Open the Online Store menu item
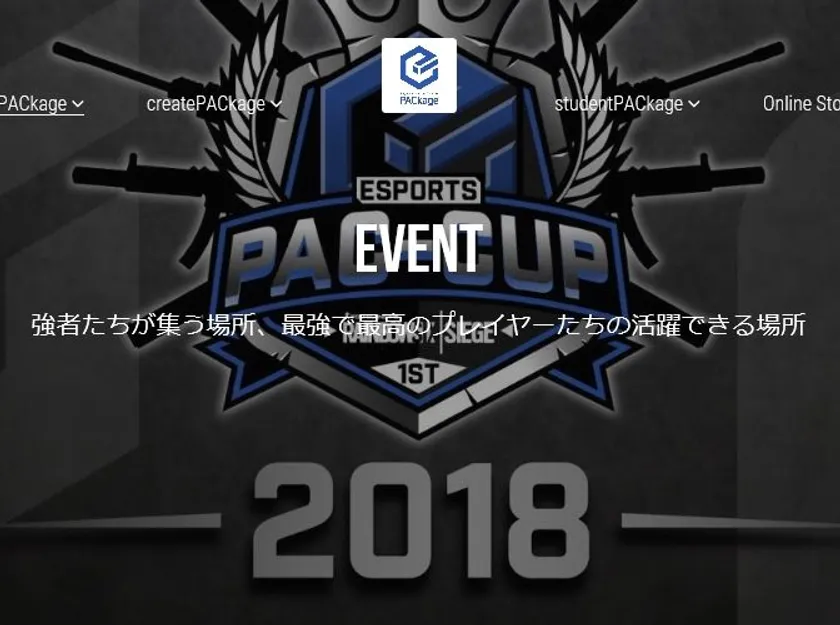The height and width of the screenshot is (625, 840). point(801,104)
